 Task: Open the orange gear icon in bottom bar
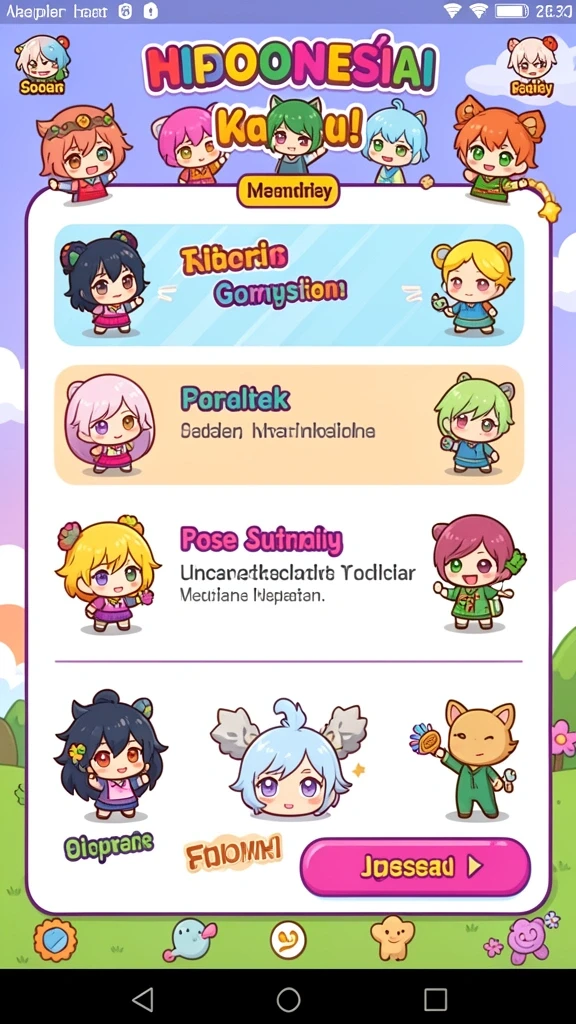coord(55,939)
